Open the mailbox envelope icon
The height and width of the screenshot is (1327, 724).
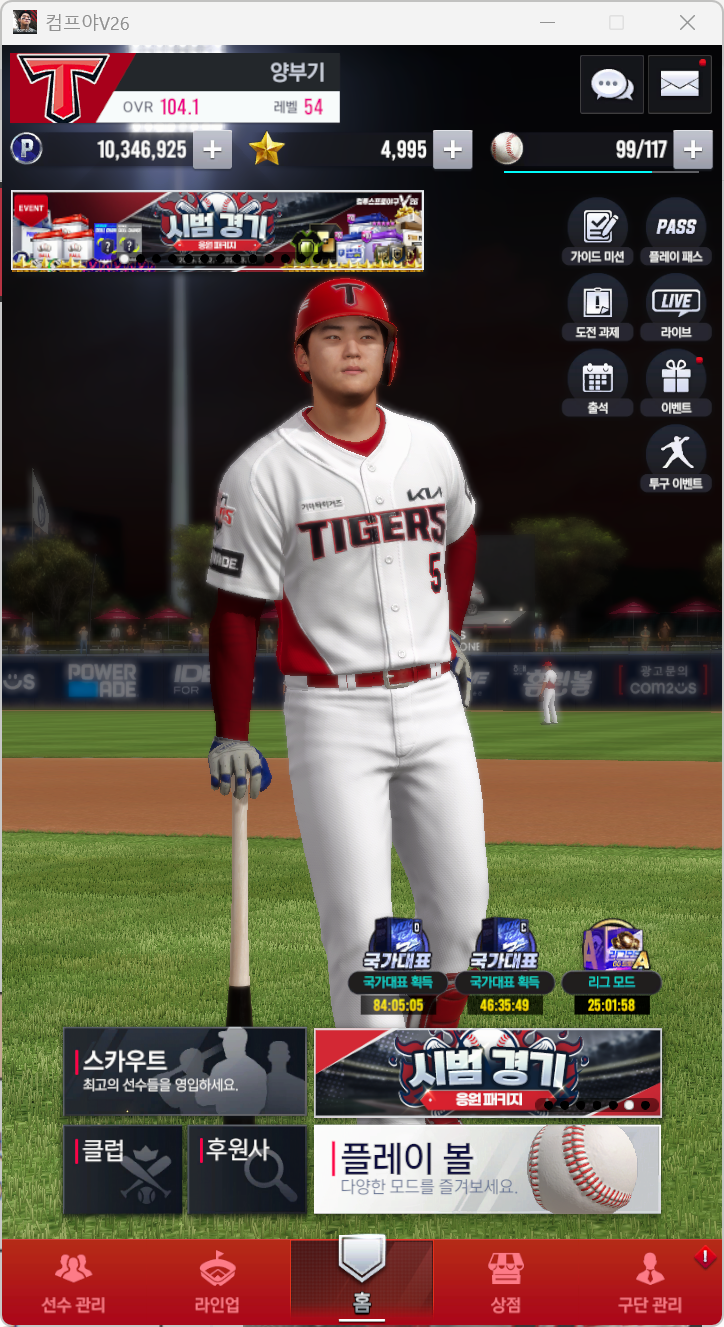680,84
